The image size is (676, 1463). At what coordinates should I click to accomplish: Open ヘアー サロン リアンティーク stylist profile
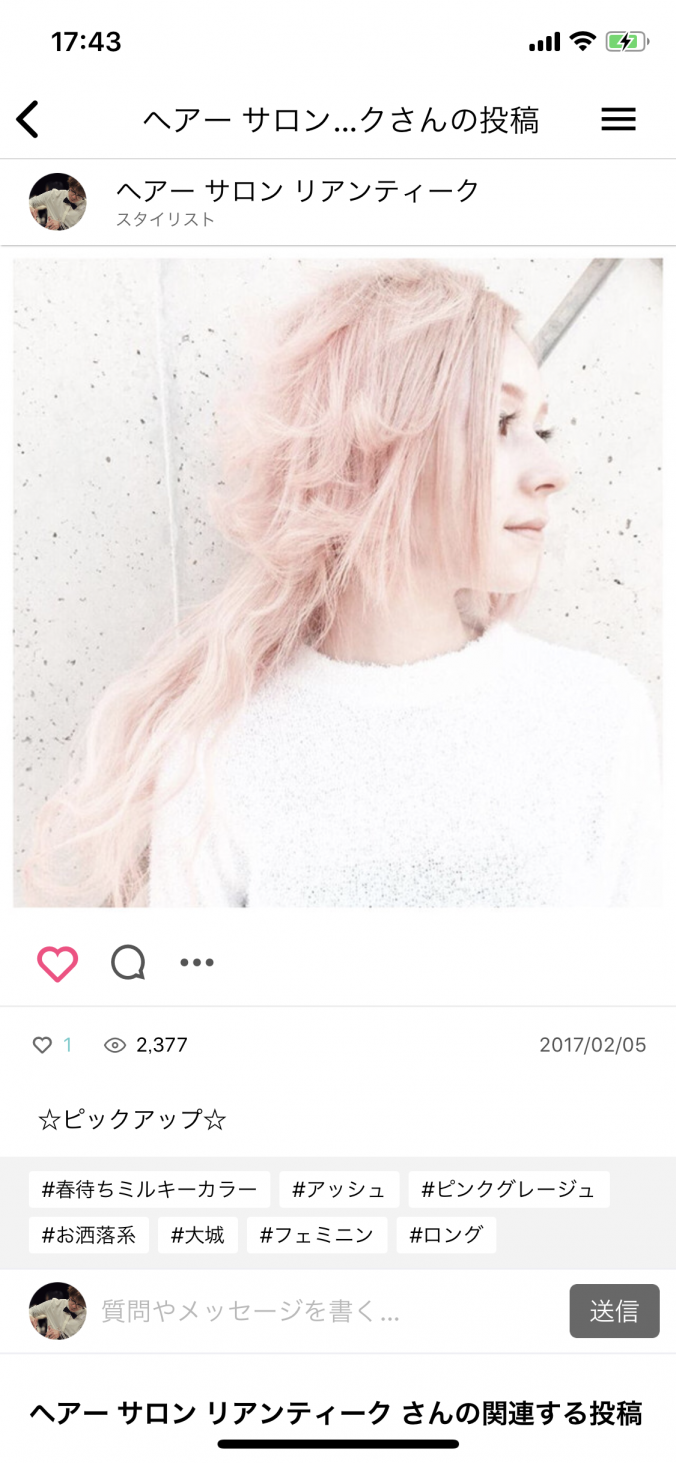297,191
